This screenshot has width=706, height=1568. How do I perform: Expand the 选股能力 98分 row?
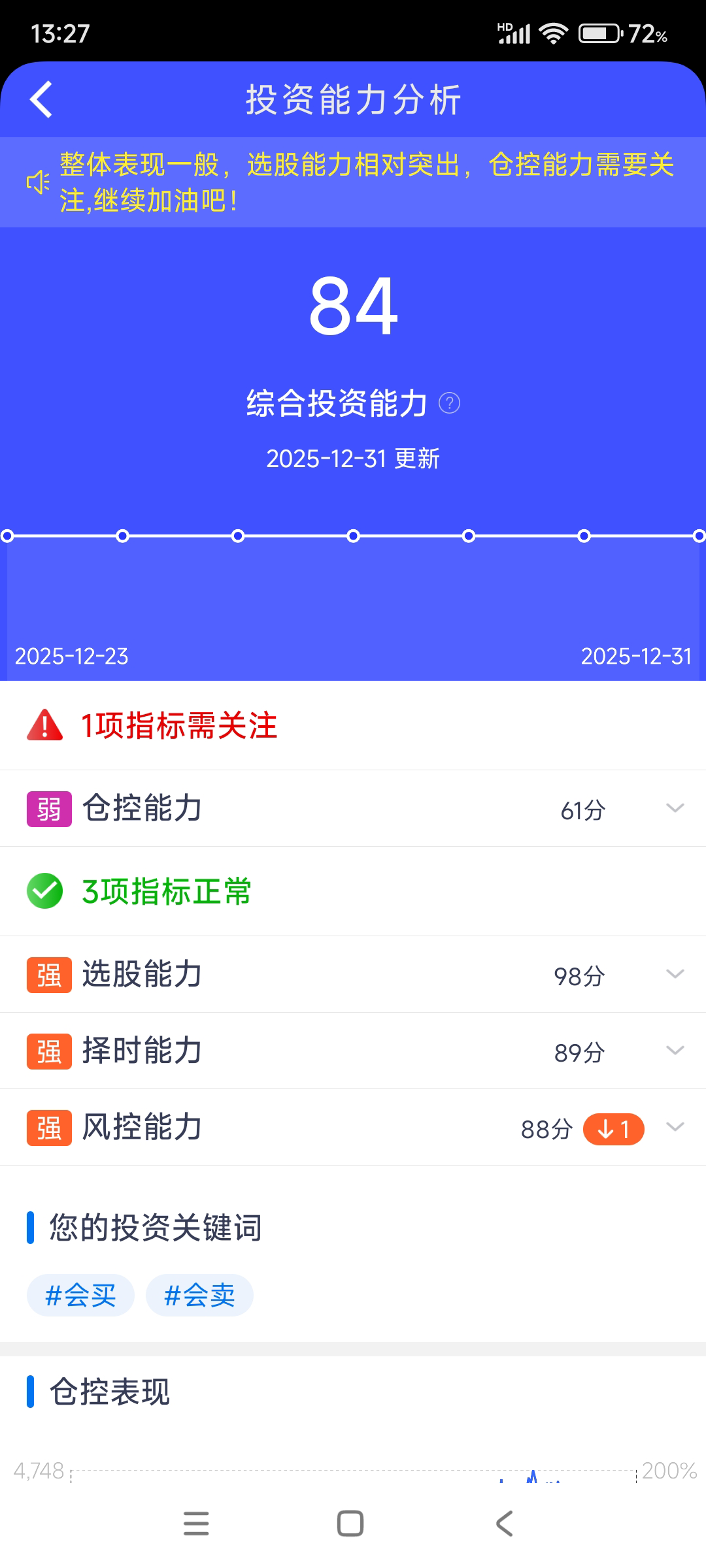click(x=675, y=974)
